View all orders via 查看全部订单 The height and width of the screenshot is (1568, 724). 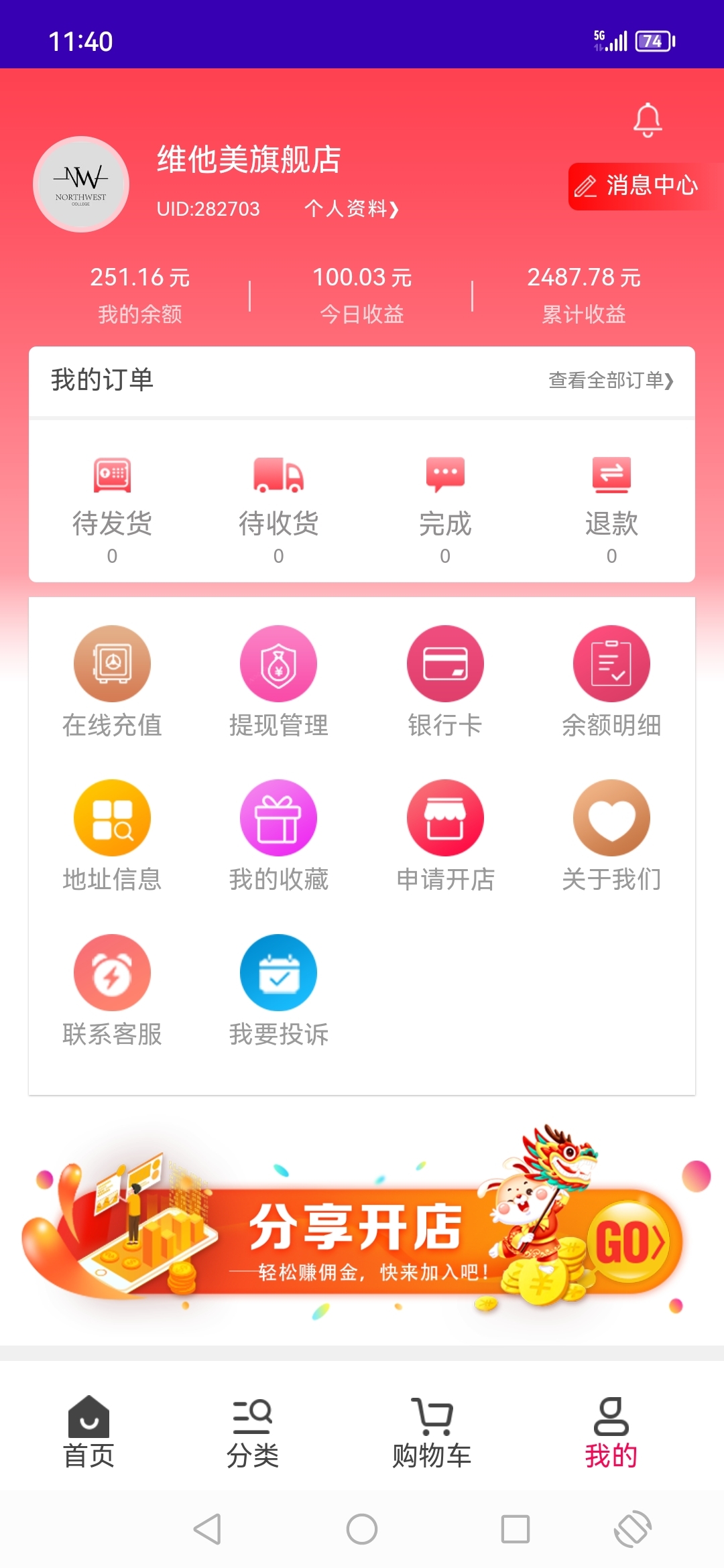[x=610, y=381]
